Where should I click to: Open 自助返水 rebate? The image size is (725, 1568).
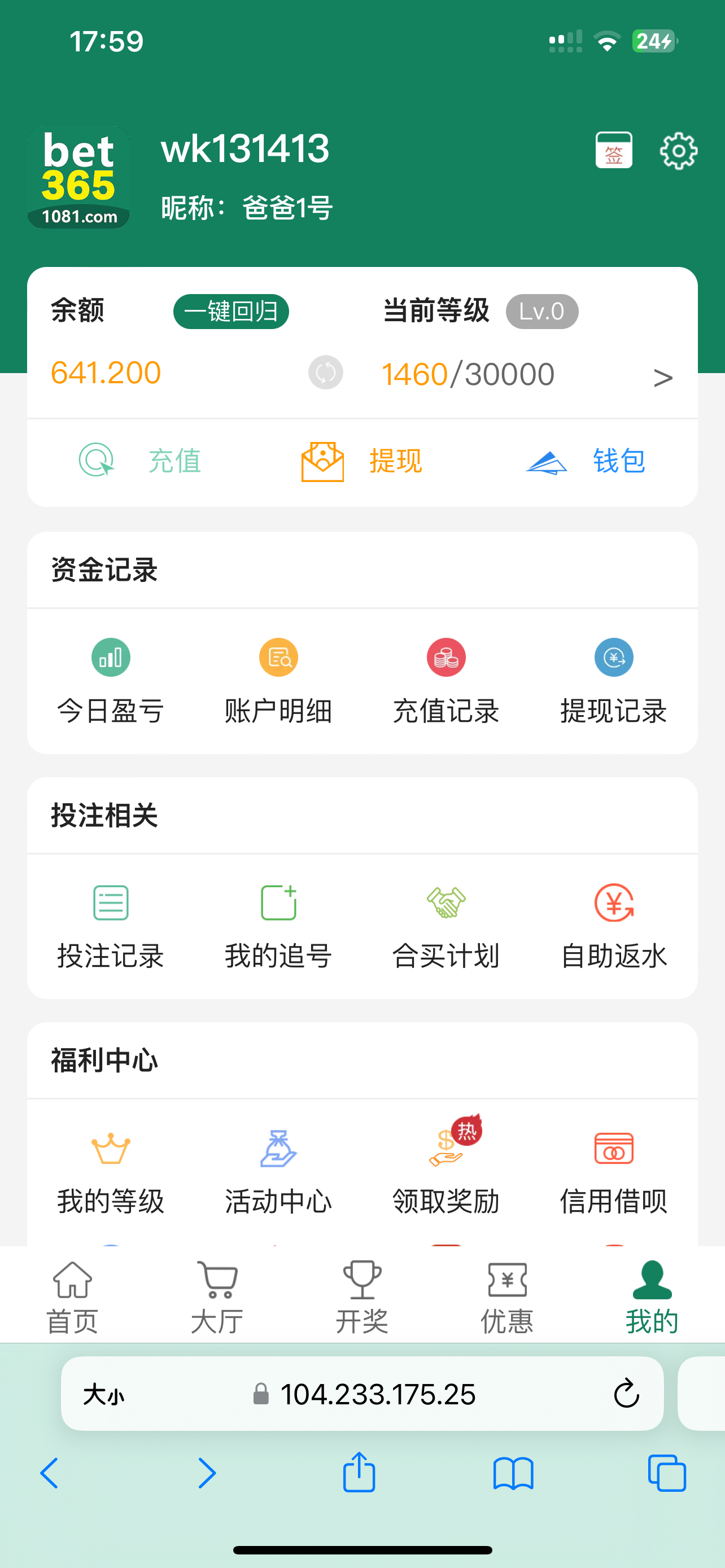tap(614, 926)
